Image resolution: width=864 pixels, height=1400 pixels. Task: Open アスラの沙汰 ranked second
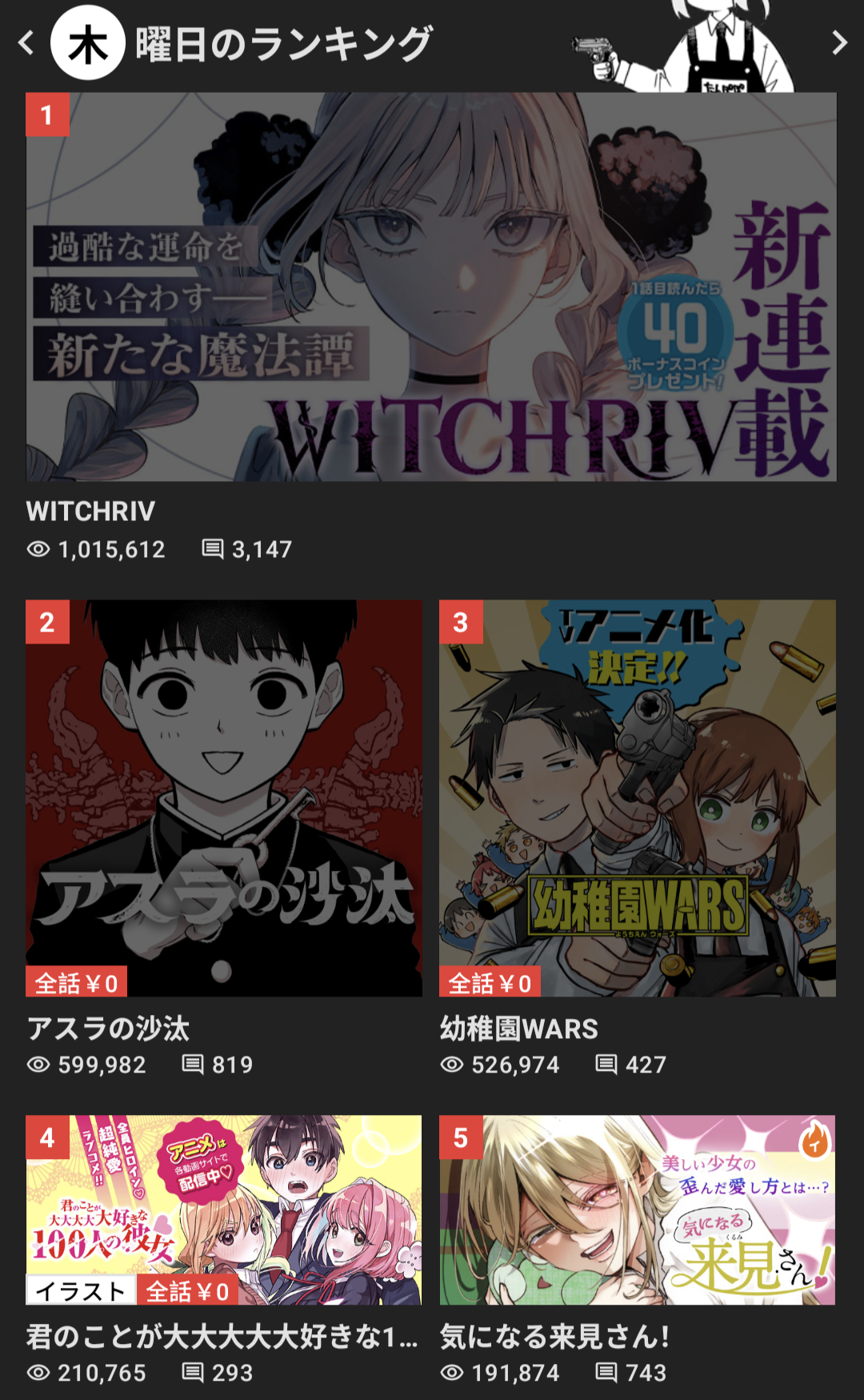[x=224, y=798]
